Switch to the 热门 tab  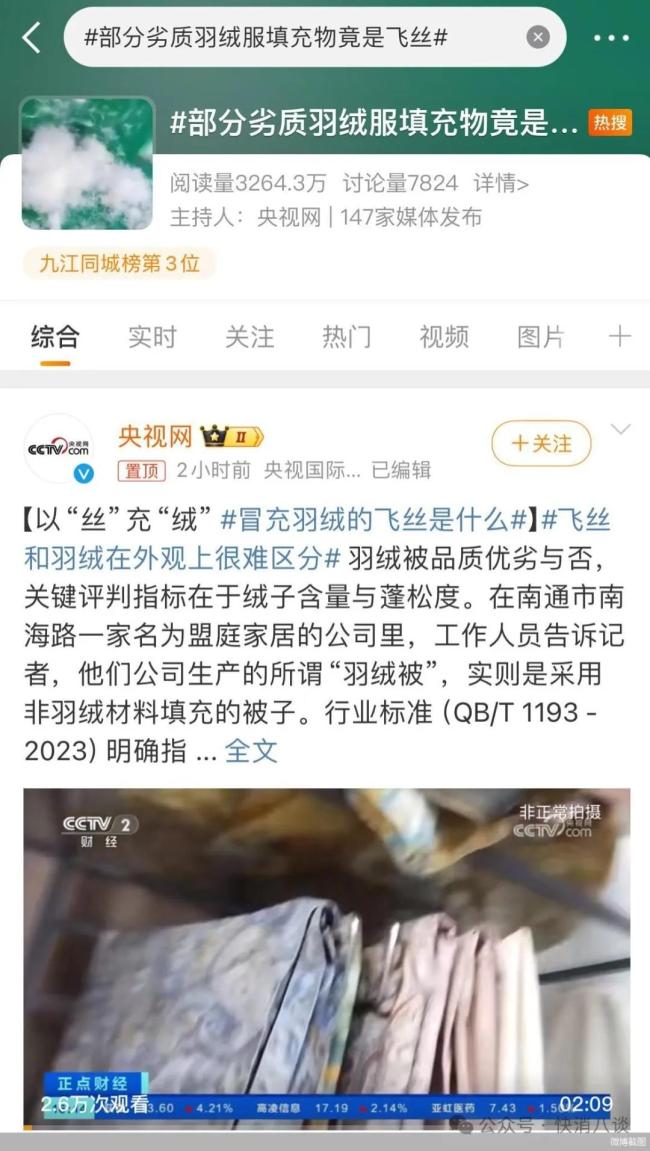(346, 337)
